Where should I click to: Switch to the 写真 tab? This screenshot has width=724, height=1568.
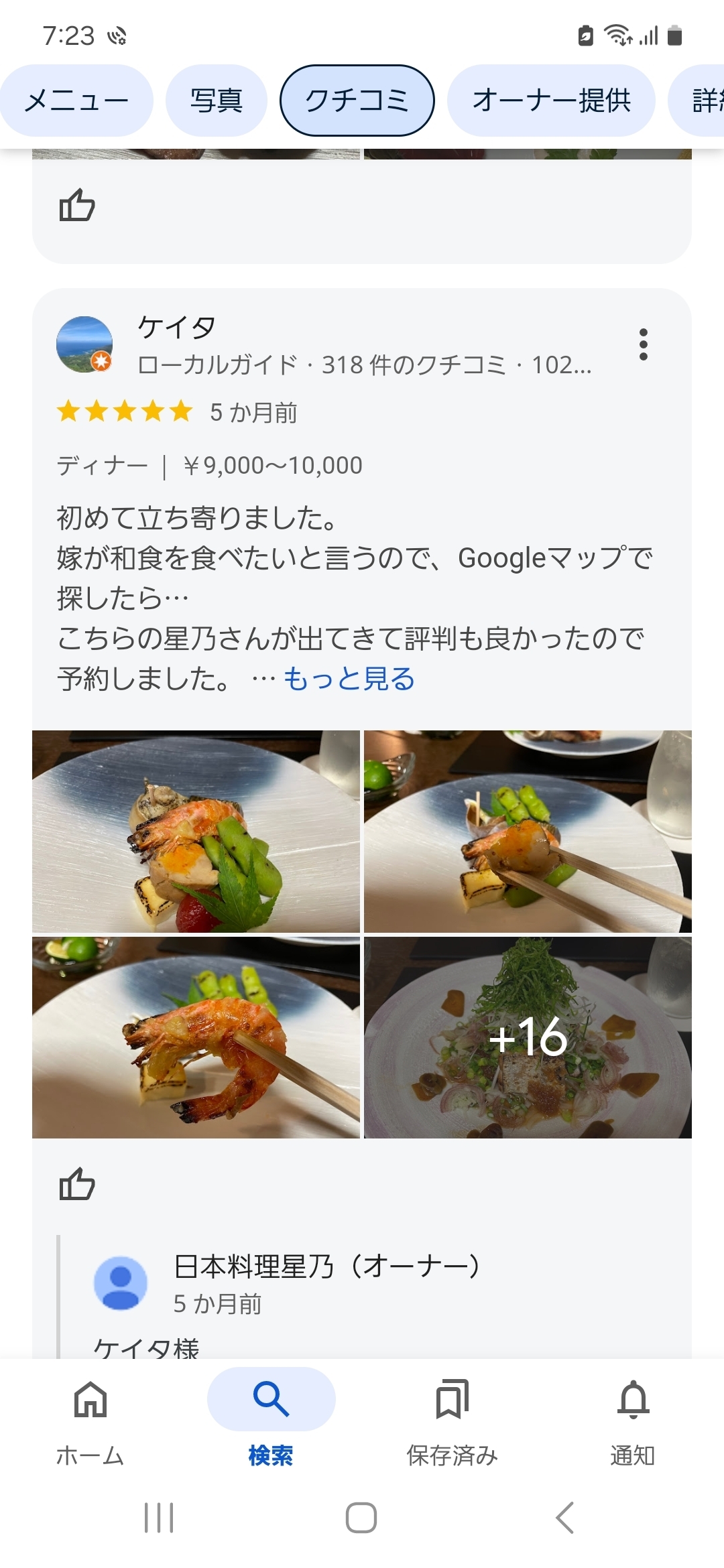(x=216, y=101)
